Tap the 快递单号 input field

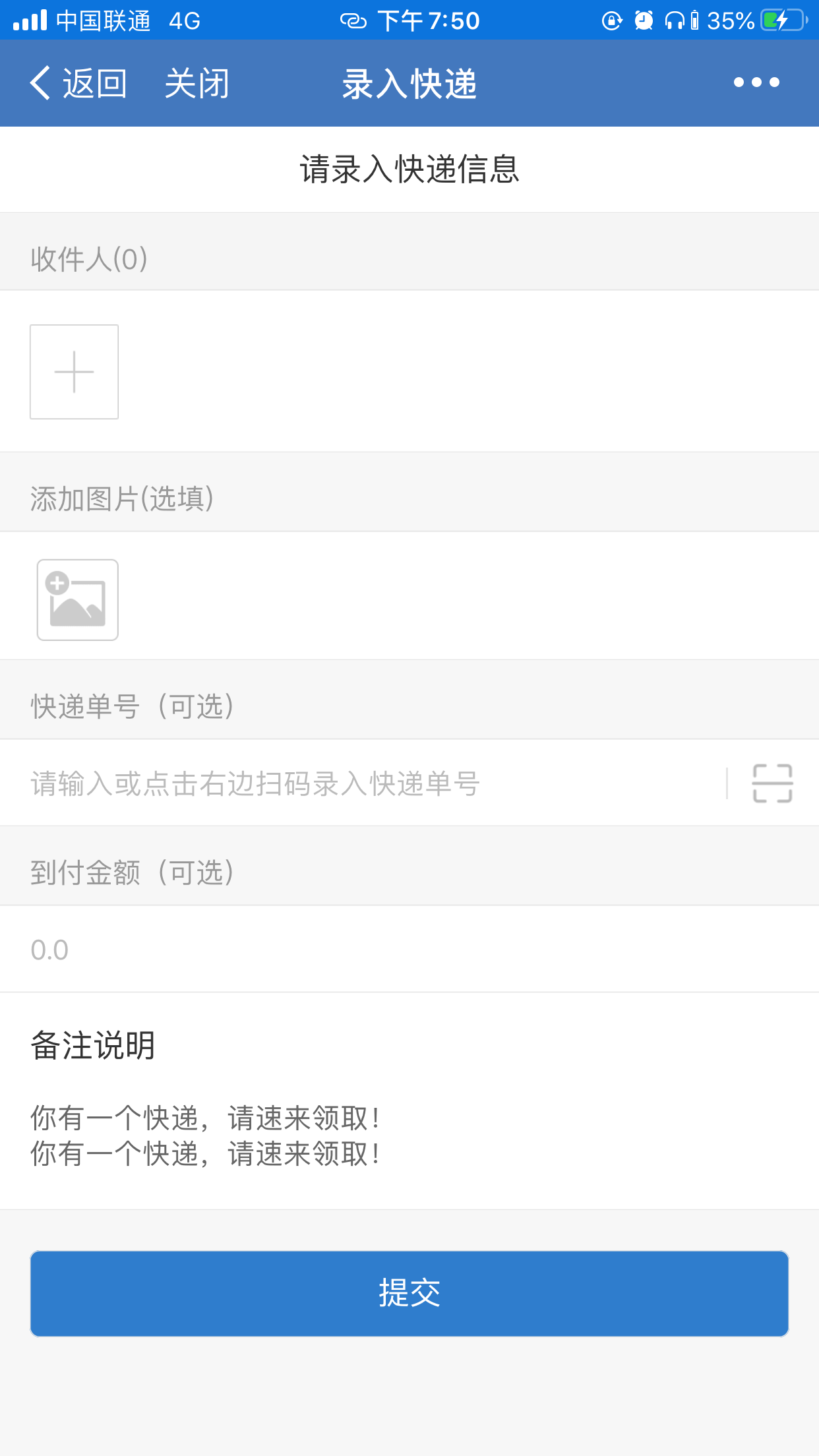376,783
